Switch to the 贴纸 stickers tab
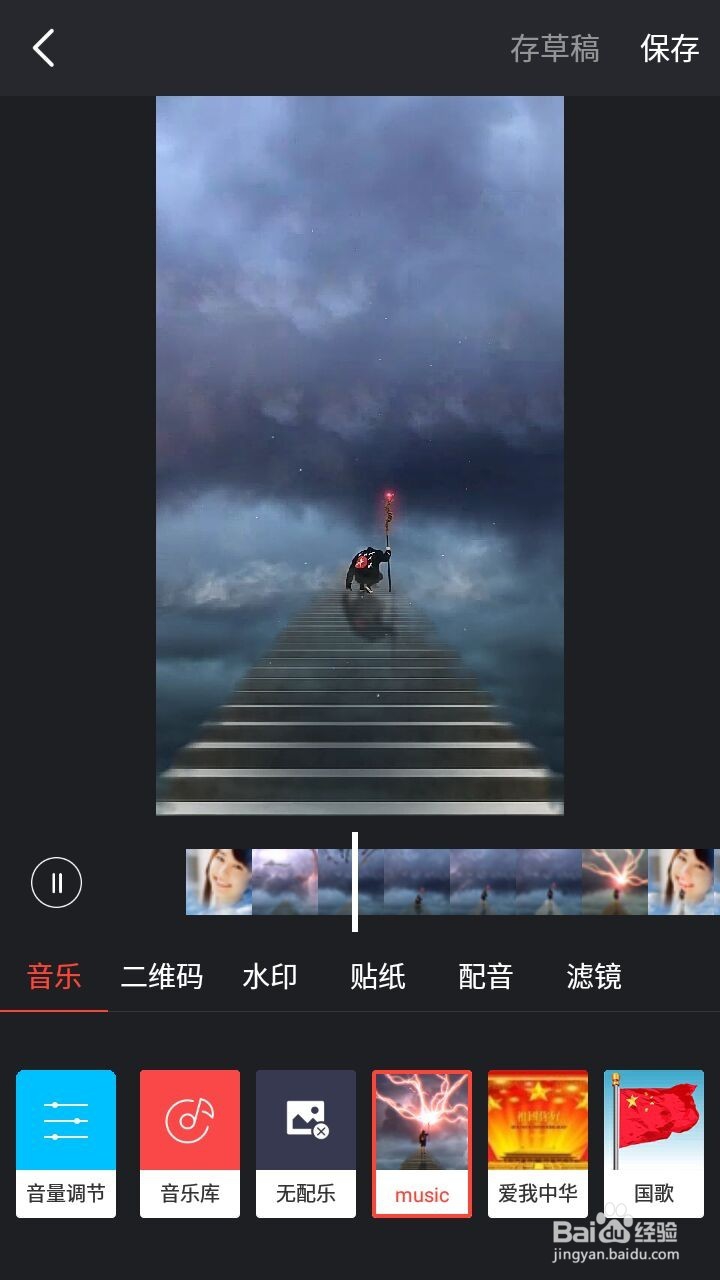Screen dimensions: 720x1280 380,976
